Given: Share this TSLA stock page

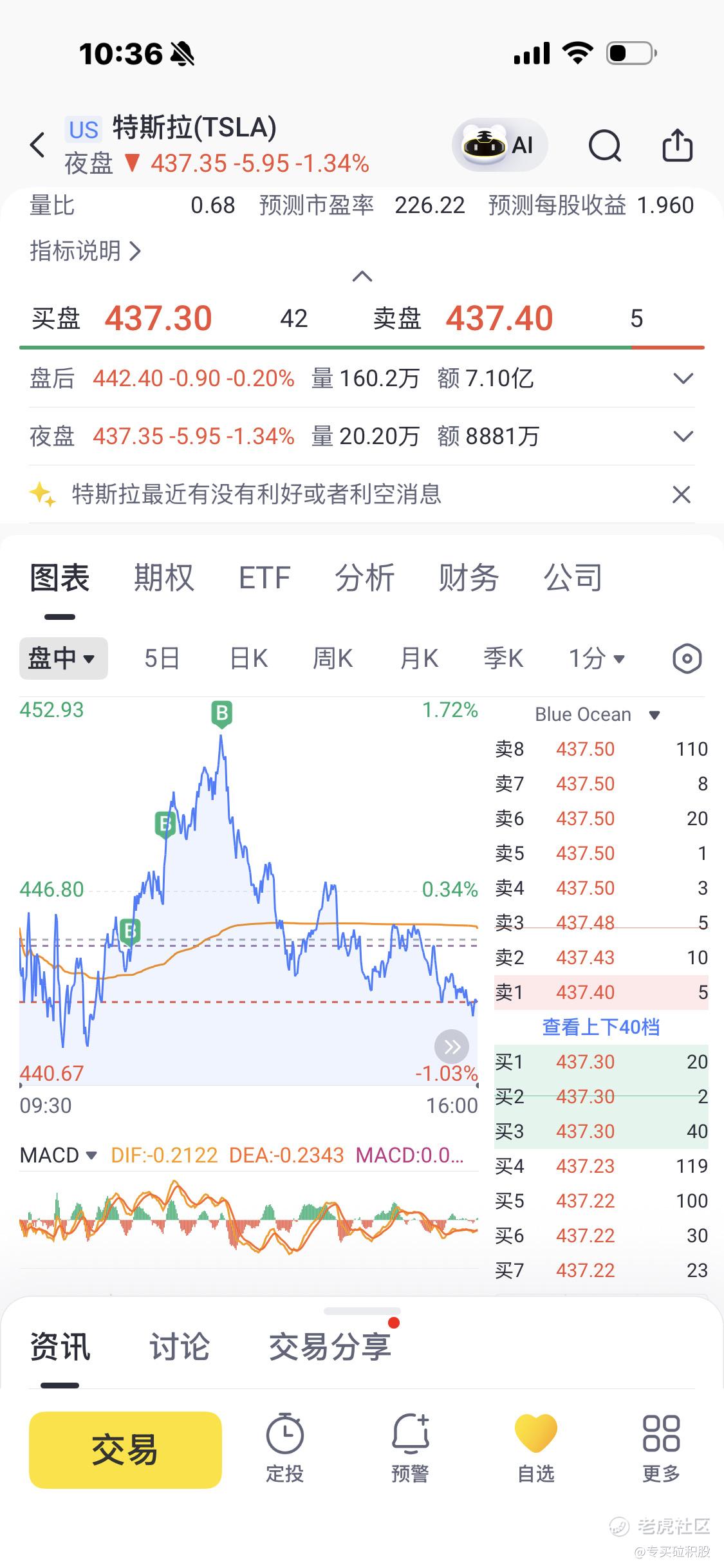Looking at the screenshot, I should (678, 144).
